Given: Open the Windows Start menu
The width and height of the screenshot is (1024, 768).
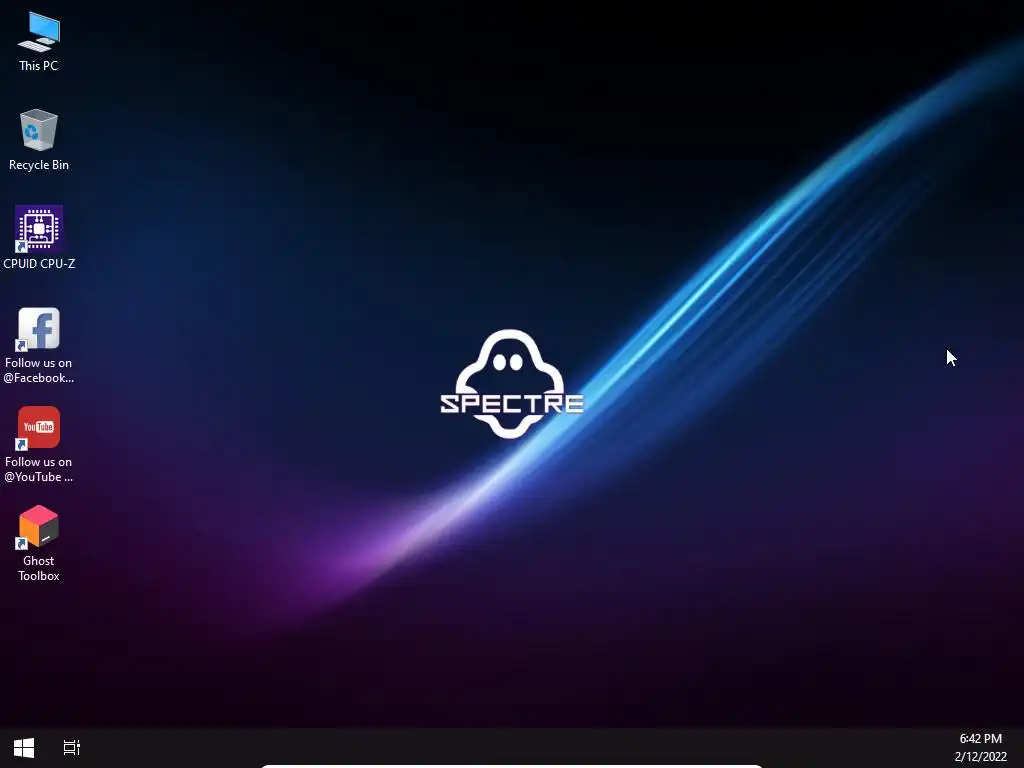Looking at the screenshot, I should click(24, 747).
